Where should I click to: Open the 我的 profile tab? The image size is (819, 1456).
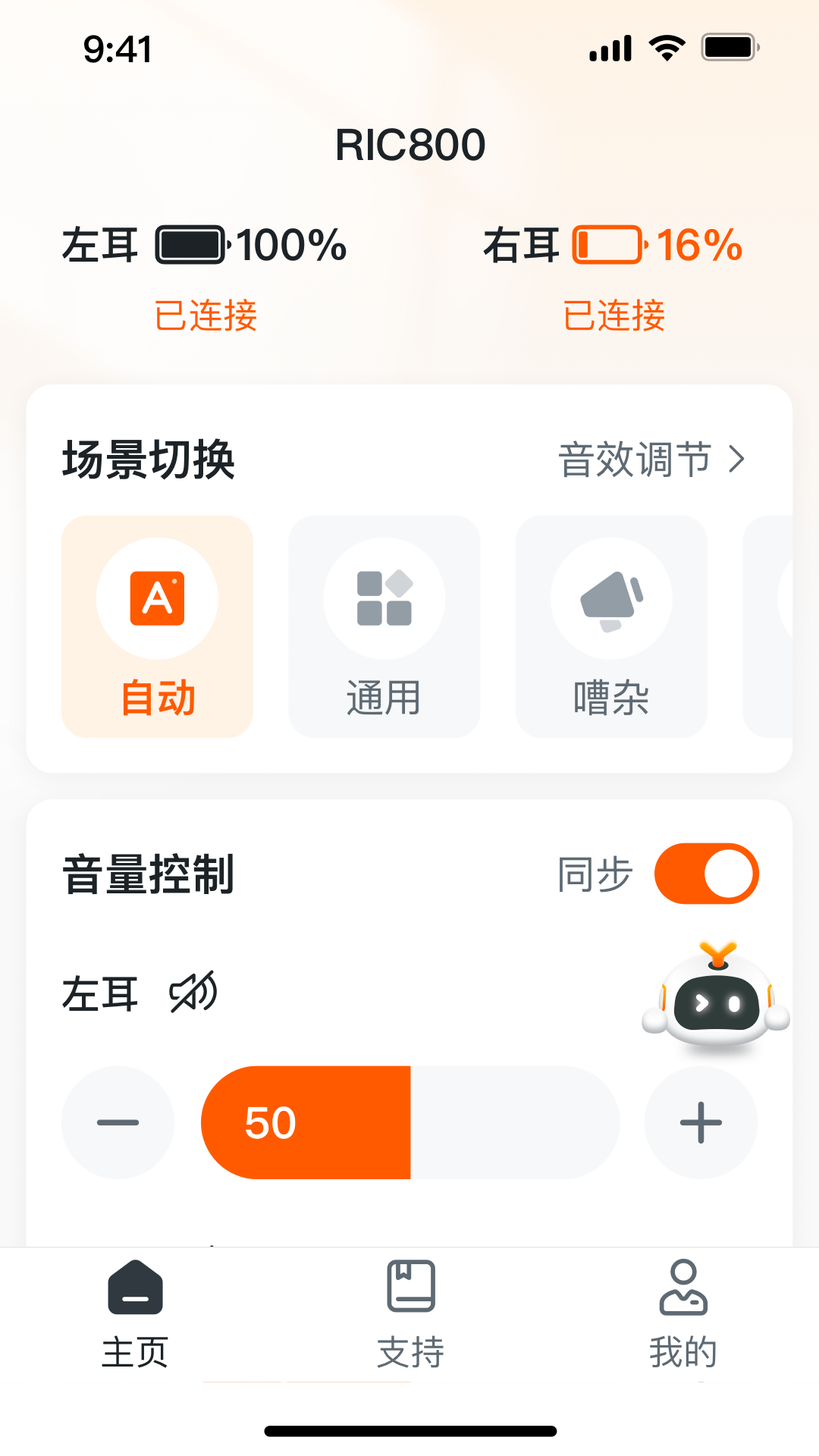point(683,1313)
